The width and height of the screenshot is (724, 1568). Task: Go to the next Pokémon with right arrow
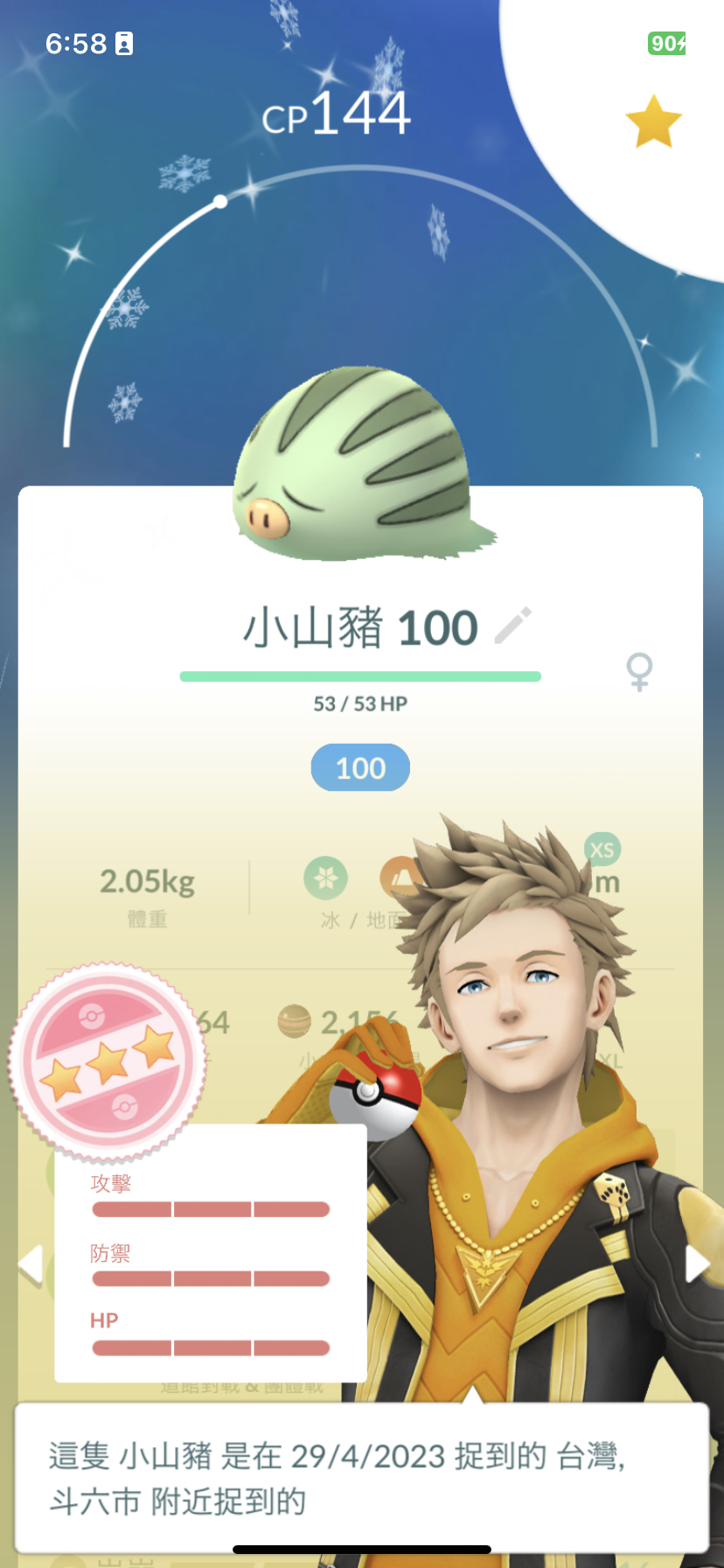click(x=697, y=1264)
